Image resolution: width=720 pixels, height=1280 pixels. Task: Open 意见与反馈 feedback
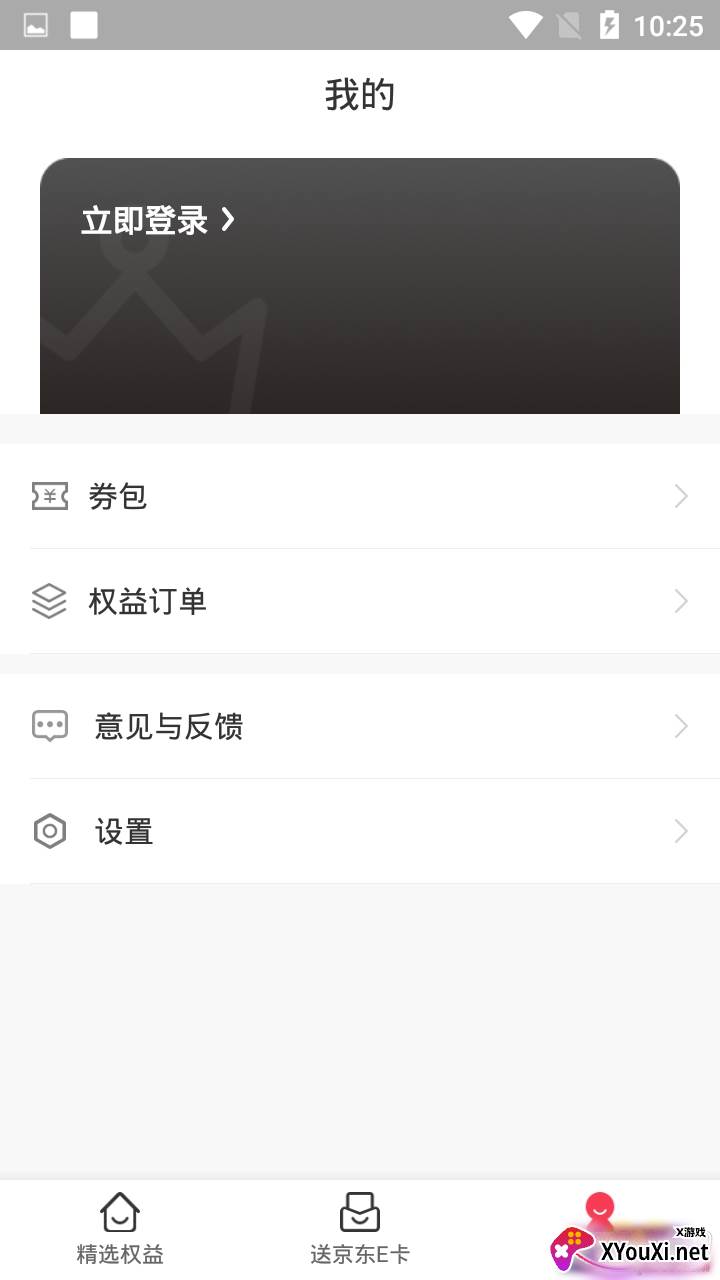(x=360, y=726)
